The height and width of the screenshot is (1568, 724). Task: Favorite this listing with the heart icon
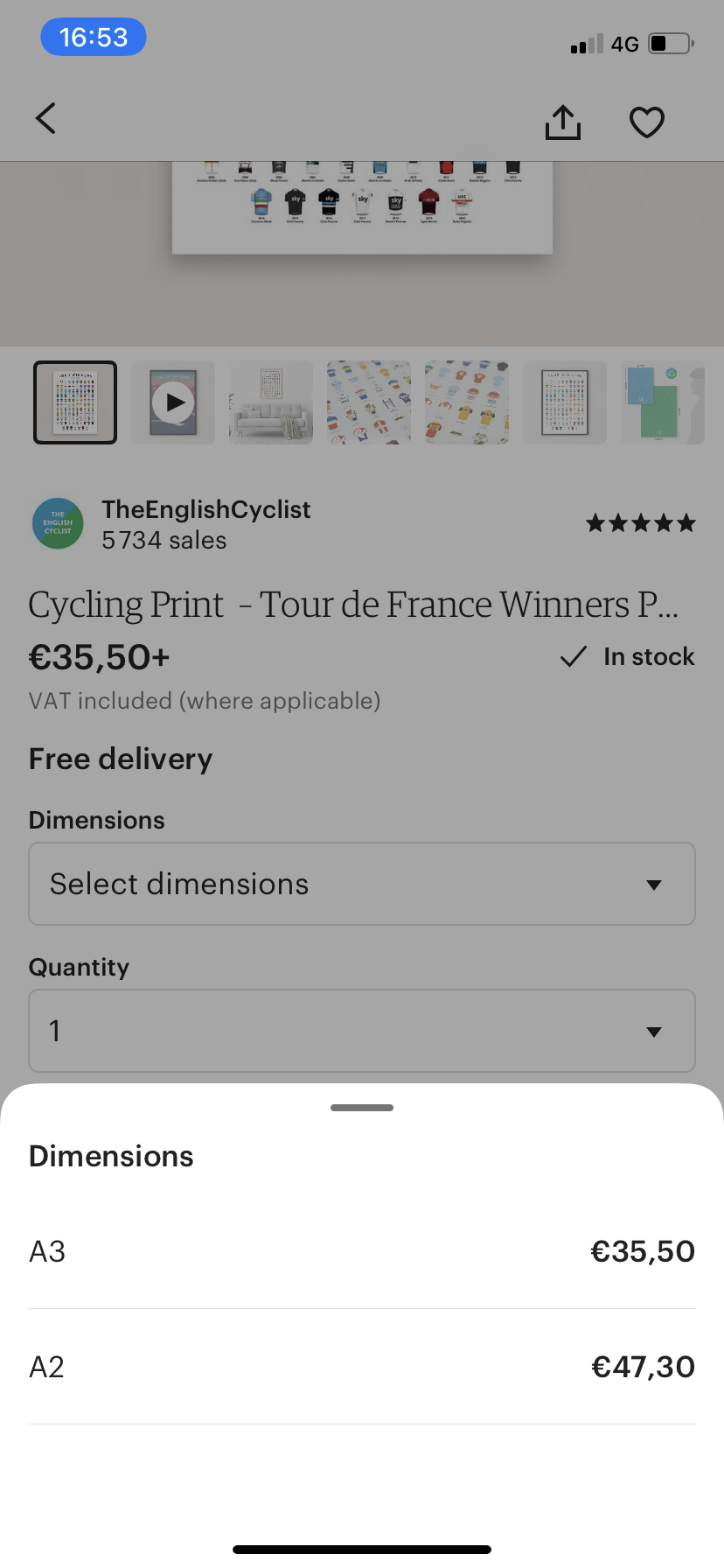[647, 122]
